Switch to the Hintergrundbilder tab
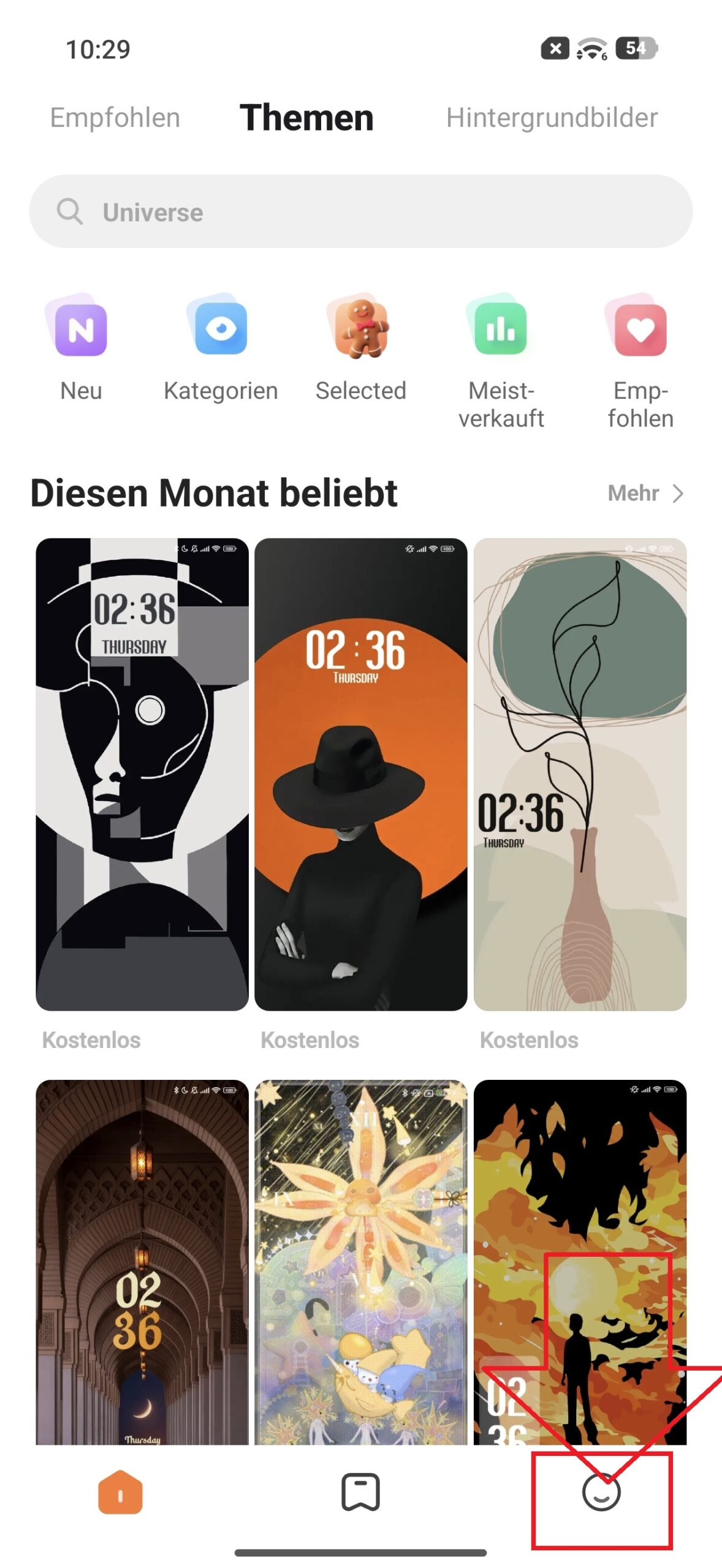This screenshot has width=722, height=1568. pyautogui.click(x=552, y=118)
